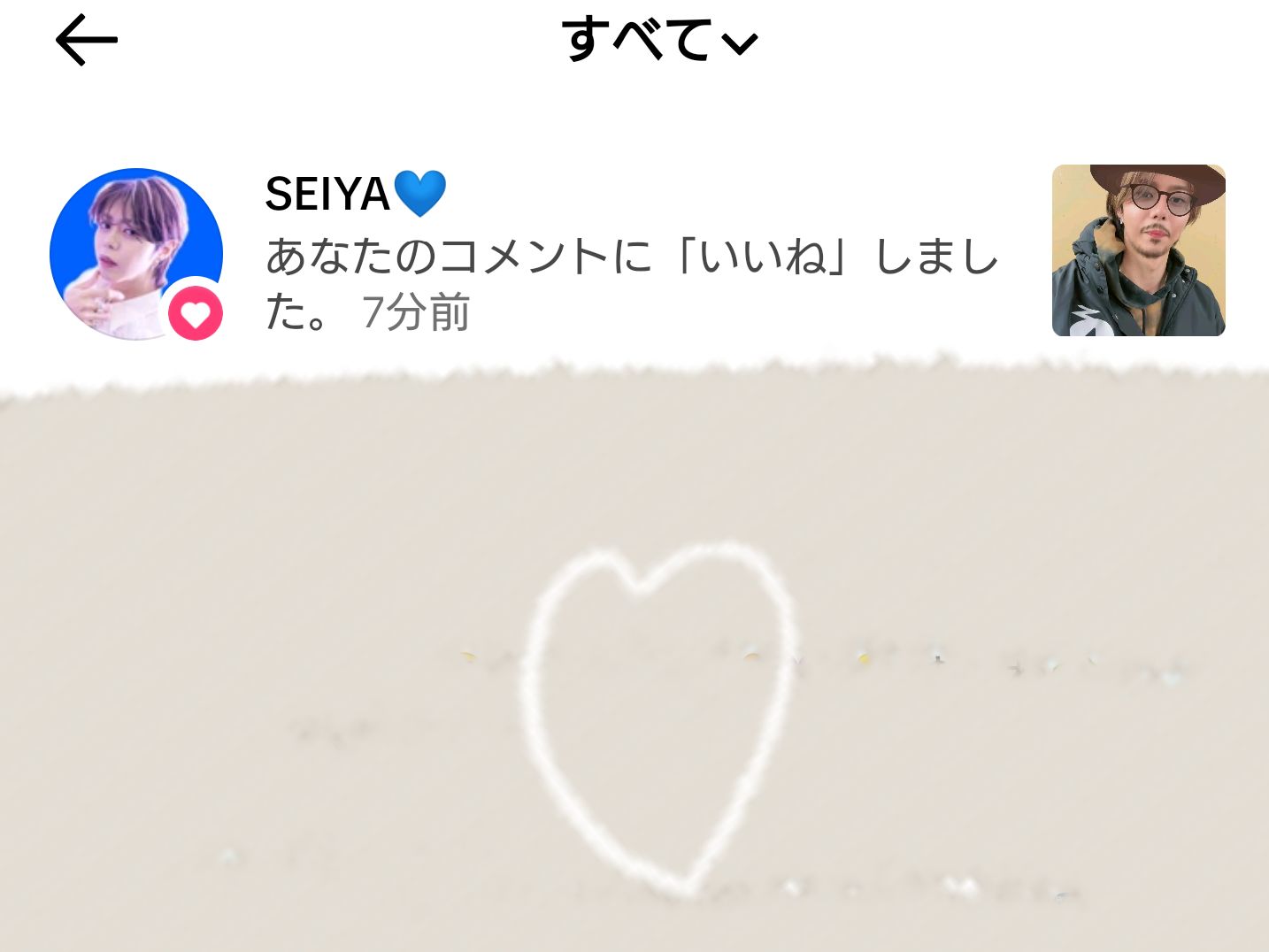Open the video thumbnail in SEIYA's notification

coord(1138,250)
